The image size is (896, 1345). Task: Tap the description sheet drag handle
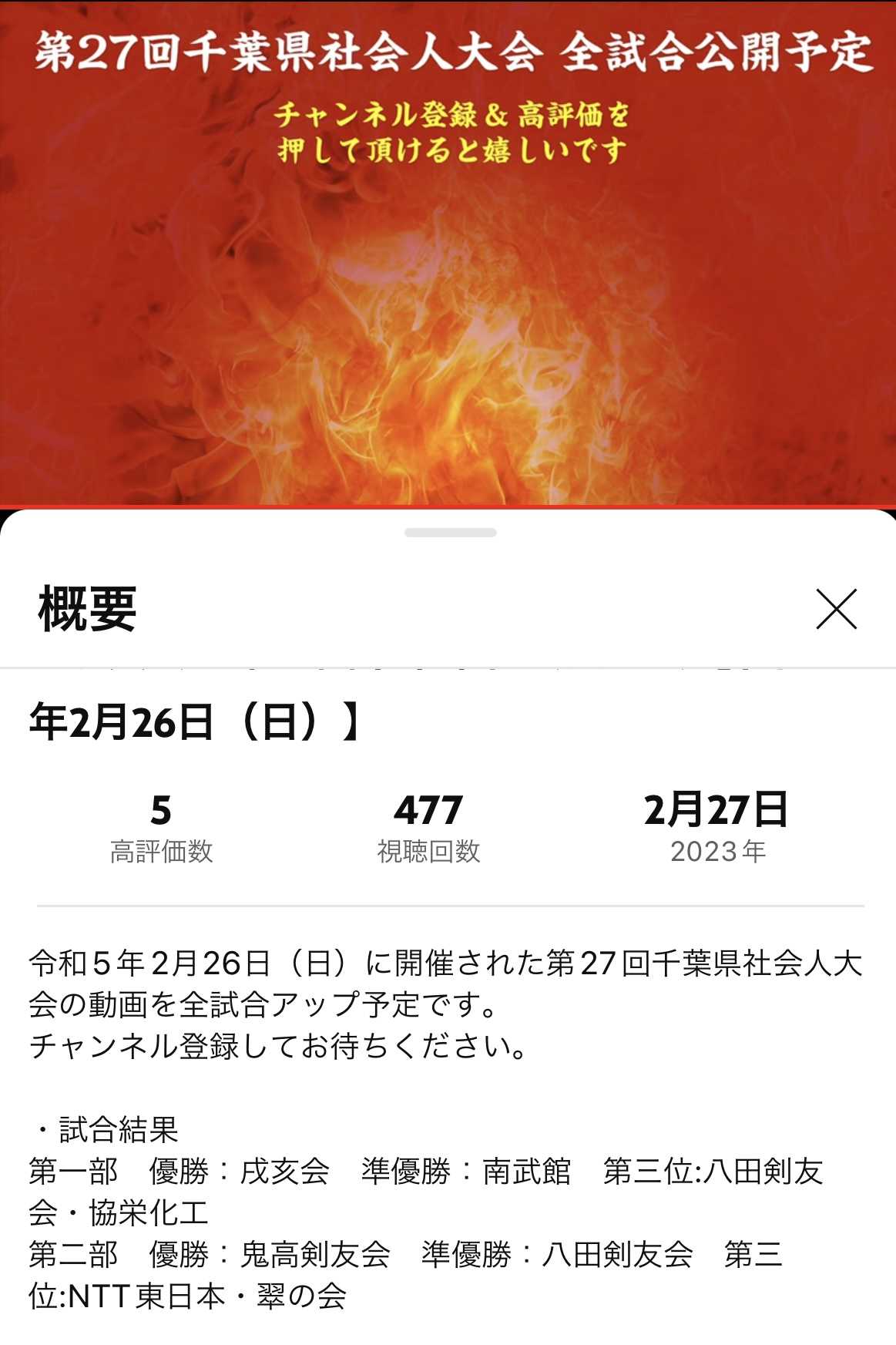click(450, 533)
